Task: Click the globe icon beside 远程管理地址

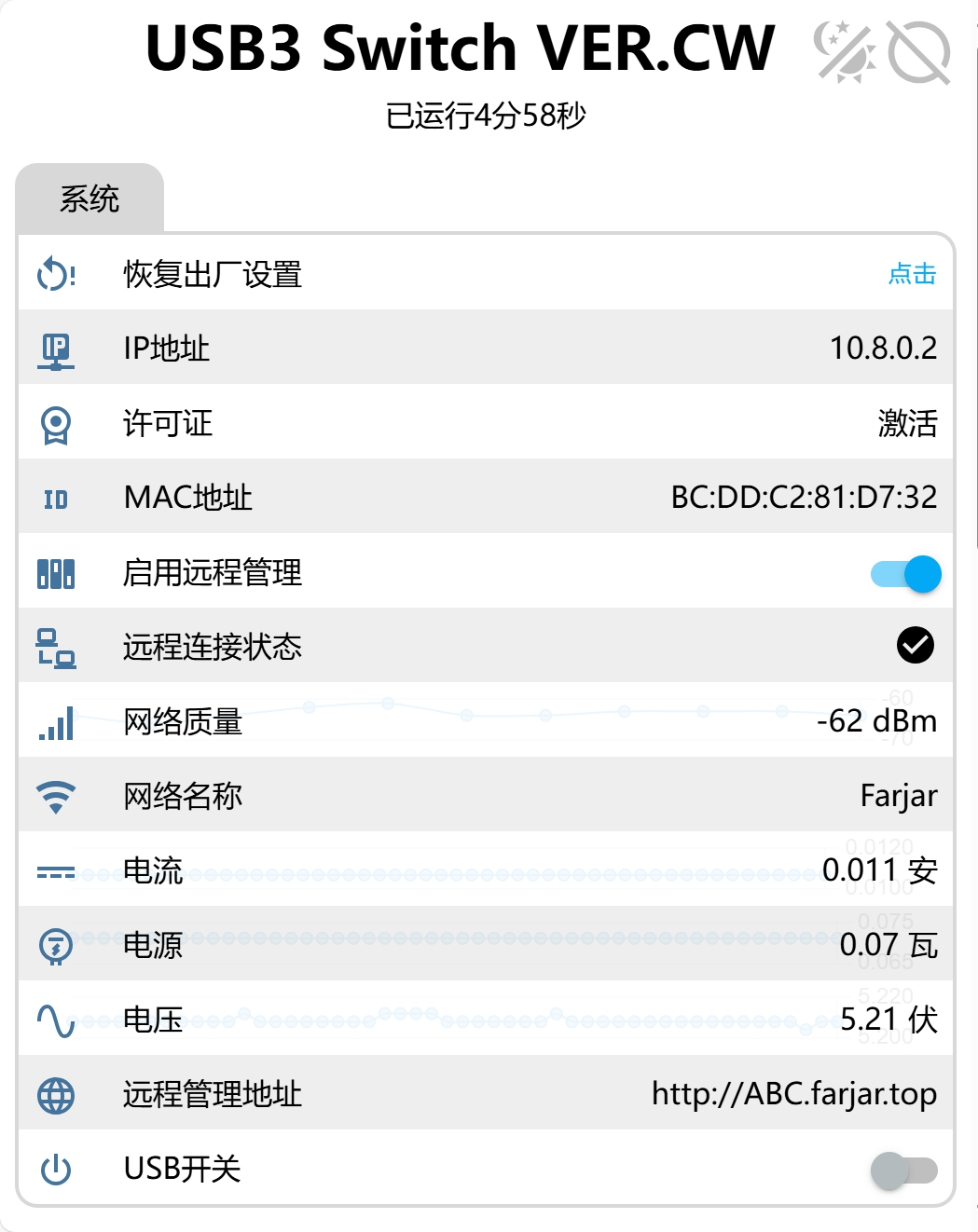Action: click(56, 1095)
